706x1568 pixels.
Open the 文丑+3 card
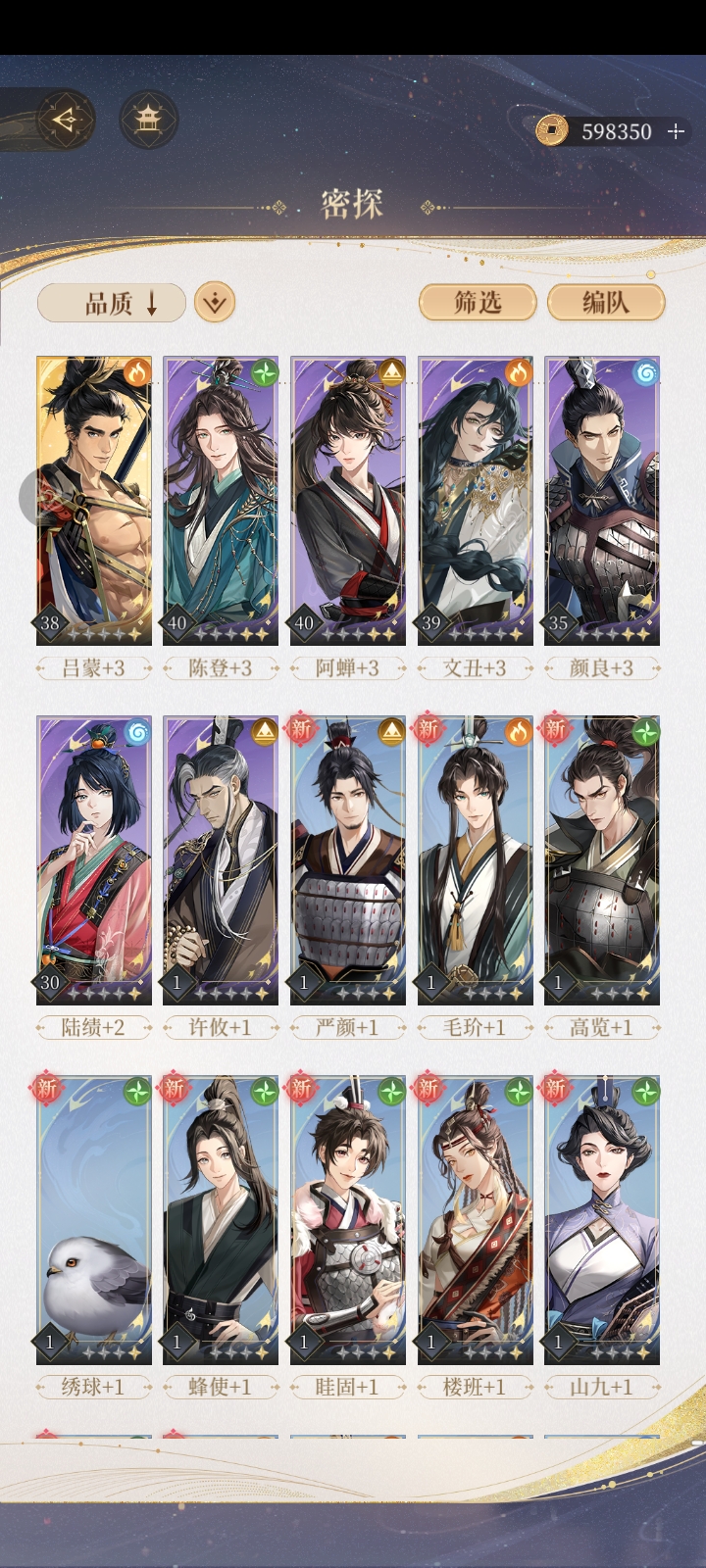point(476,500)
